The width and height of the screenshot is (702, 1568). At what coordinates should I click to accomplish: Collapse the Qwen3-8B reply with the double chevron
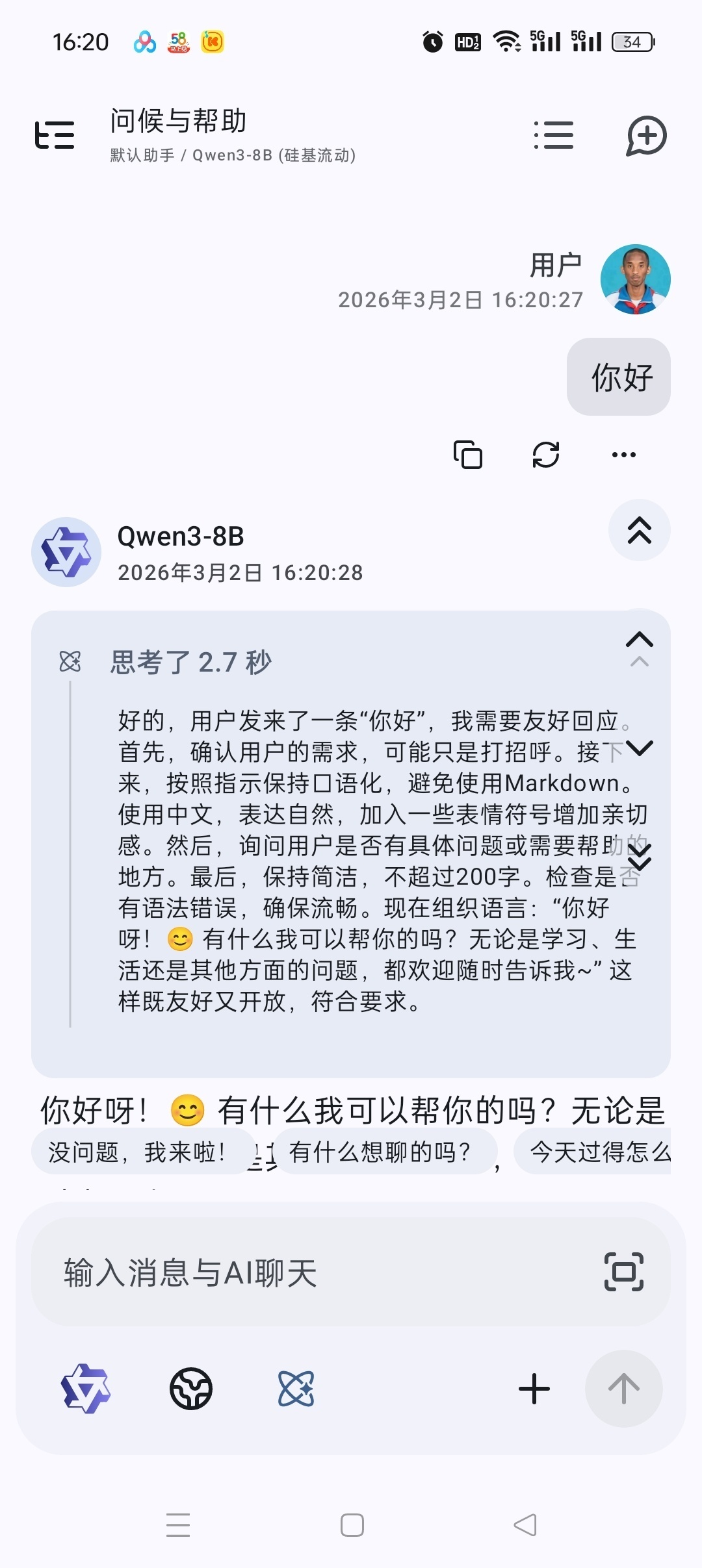point(640,530)
